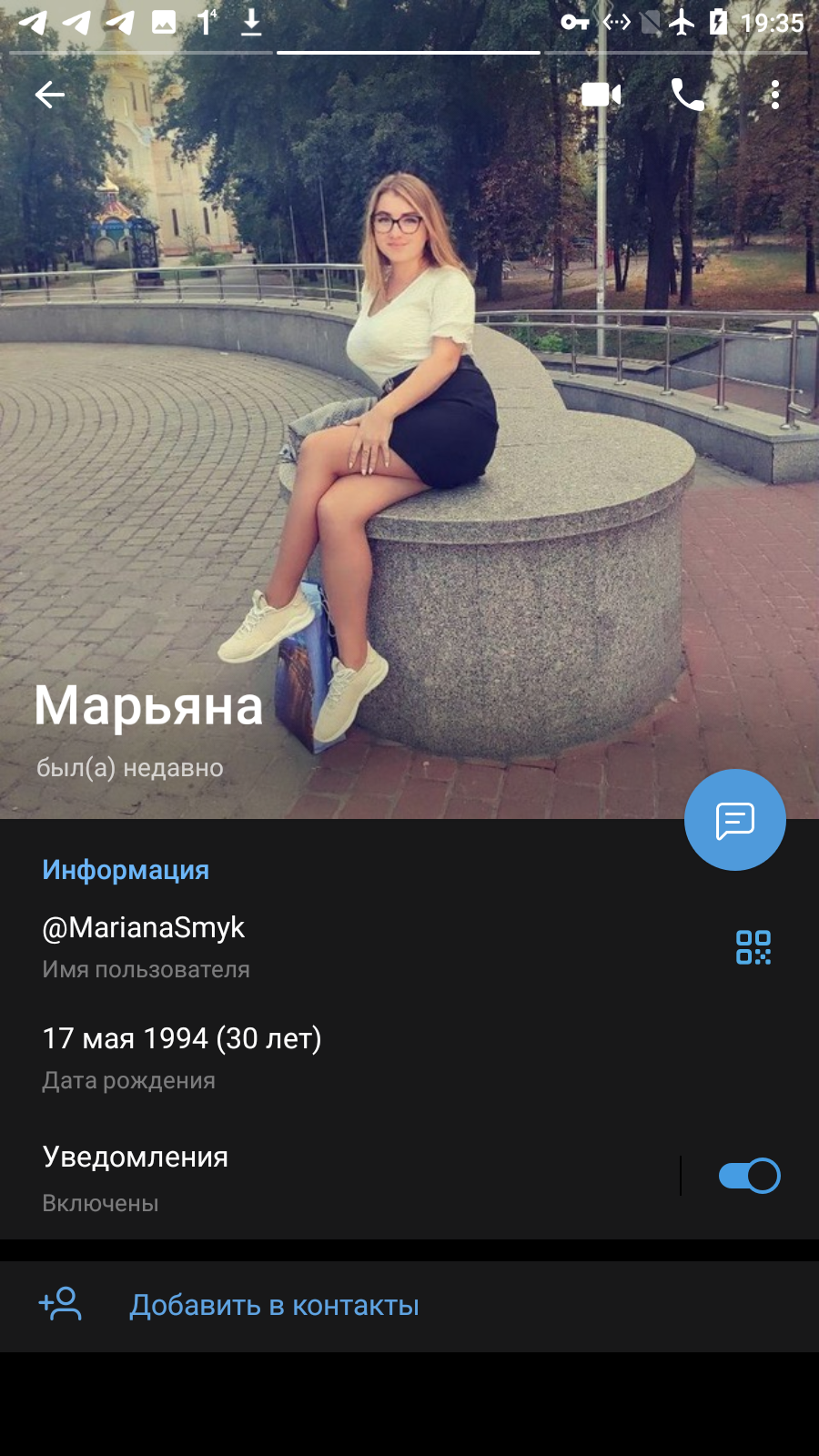Toggle the Уведомления switch off

[749, 1176]
